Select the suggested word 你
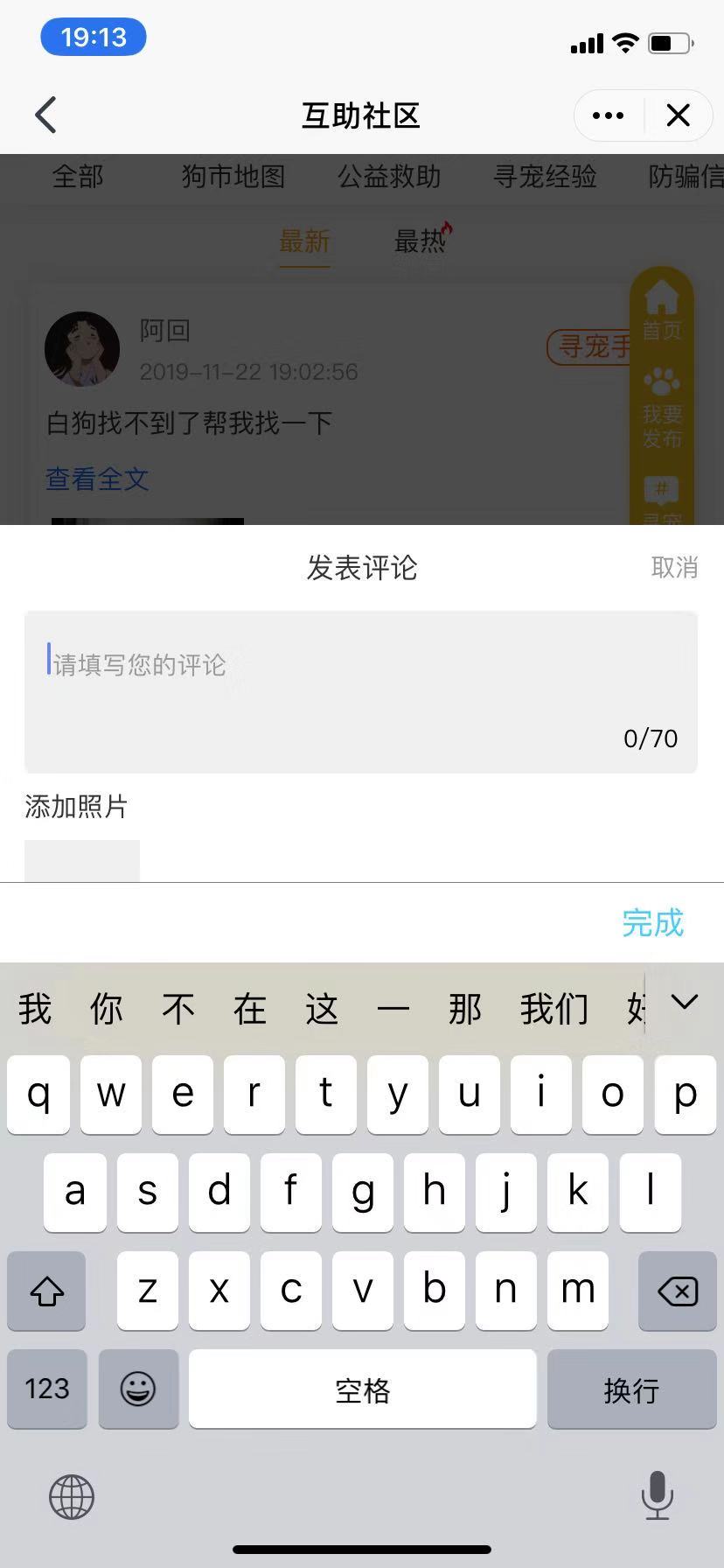 (x=106, y=1009)
